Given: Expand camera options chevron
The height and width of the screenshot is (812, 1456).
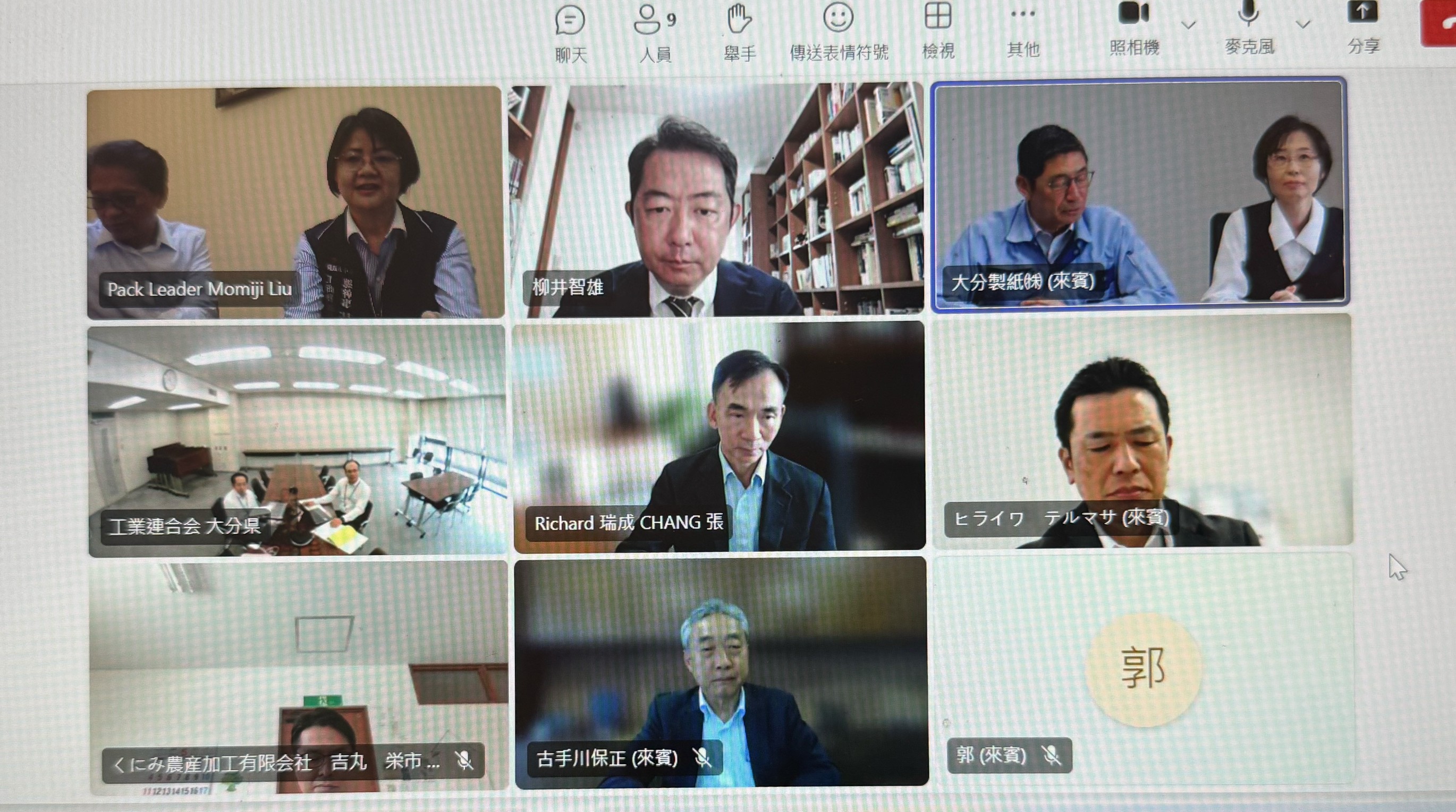Looking at the screenshot, I should pyautogui.click(x=1189, y=25).
